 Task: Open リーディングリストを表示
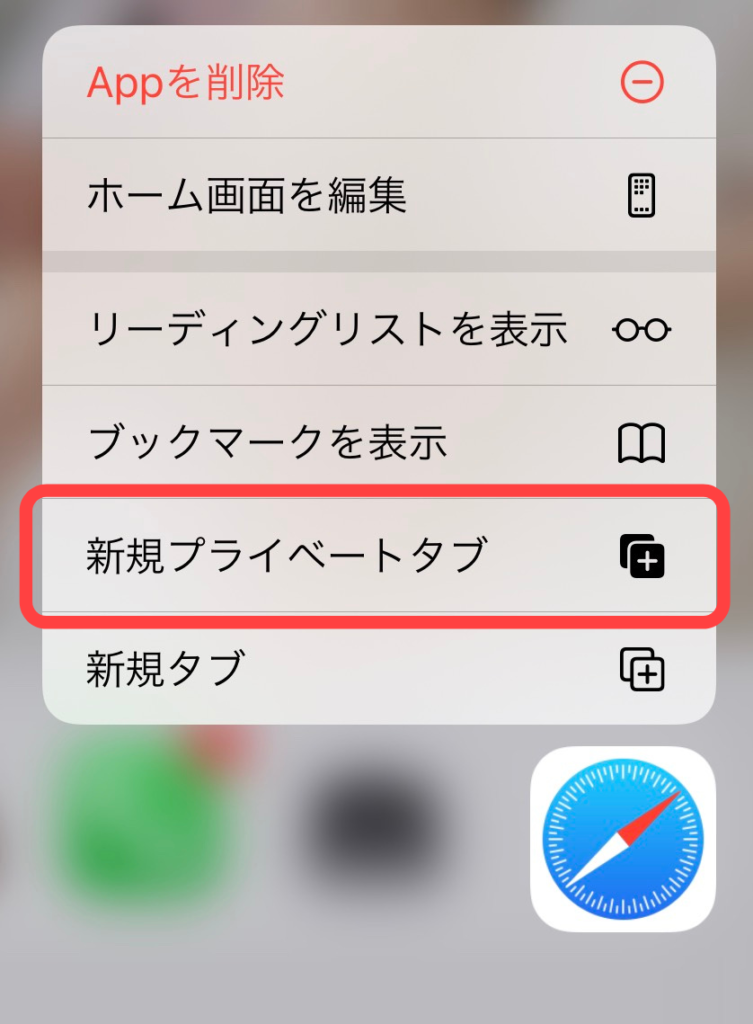pyautogui.click(x=378, y=329)
